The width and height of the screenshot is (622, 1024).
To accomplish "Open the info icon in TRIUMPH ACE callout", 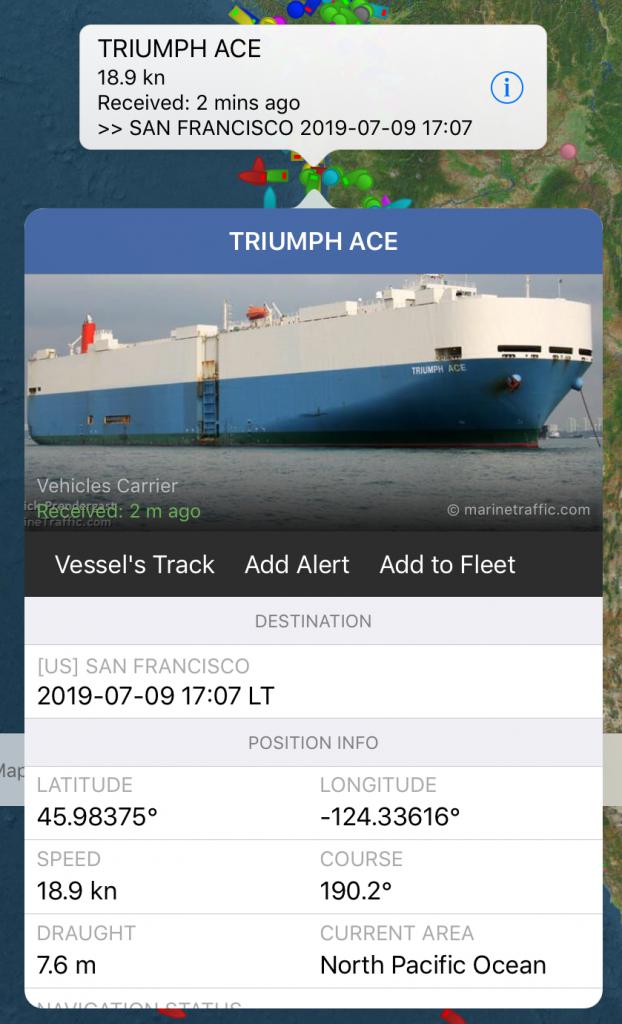I will pyautogui.click(x=507, y=88).
